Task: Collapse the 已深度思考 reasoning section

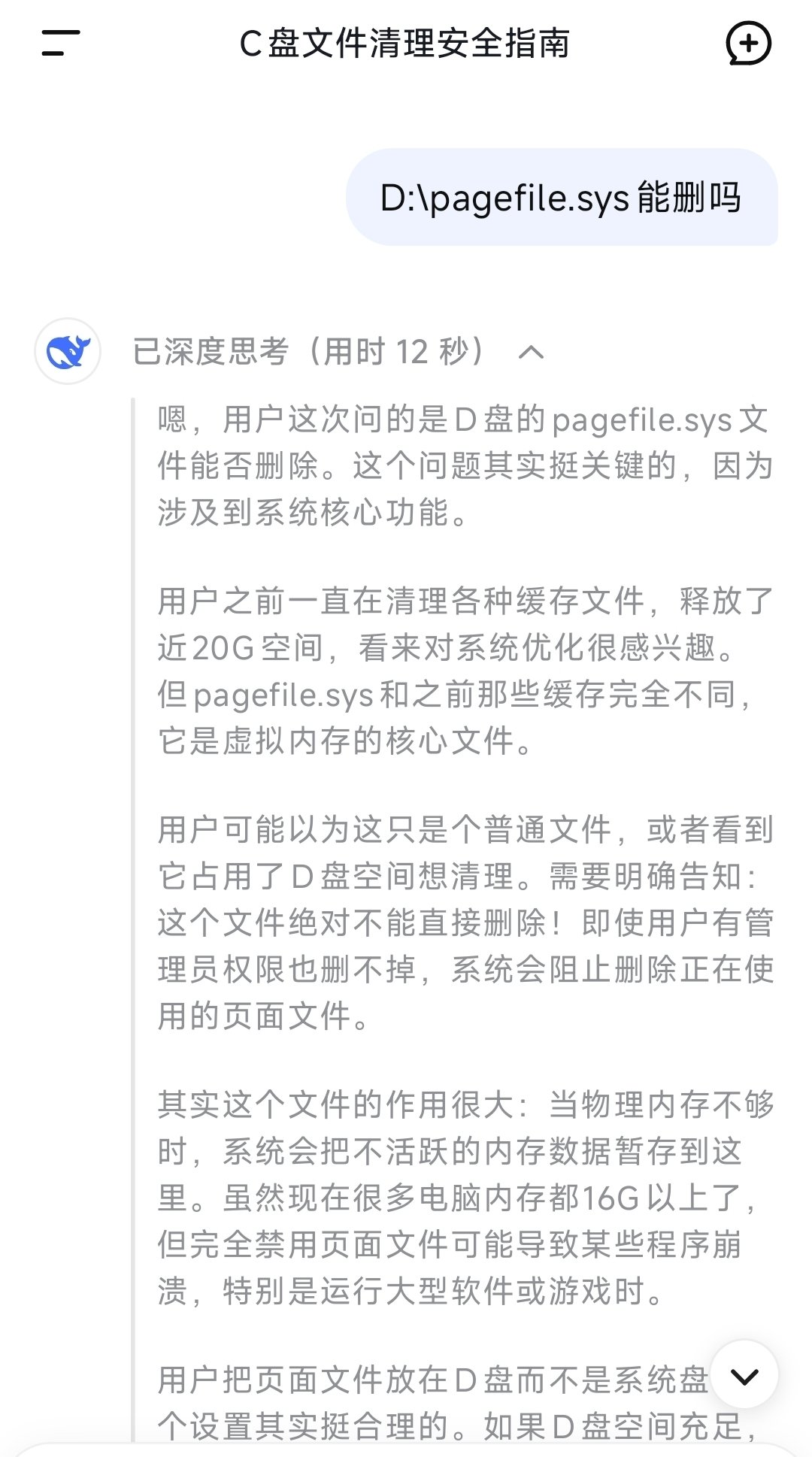Action: (531, 352)
